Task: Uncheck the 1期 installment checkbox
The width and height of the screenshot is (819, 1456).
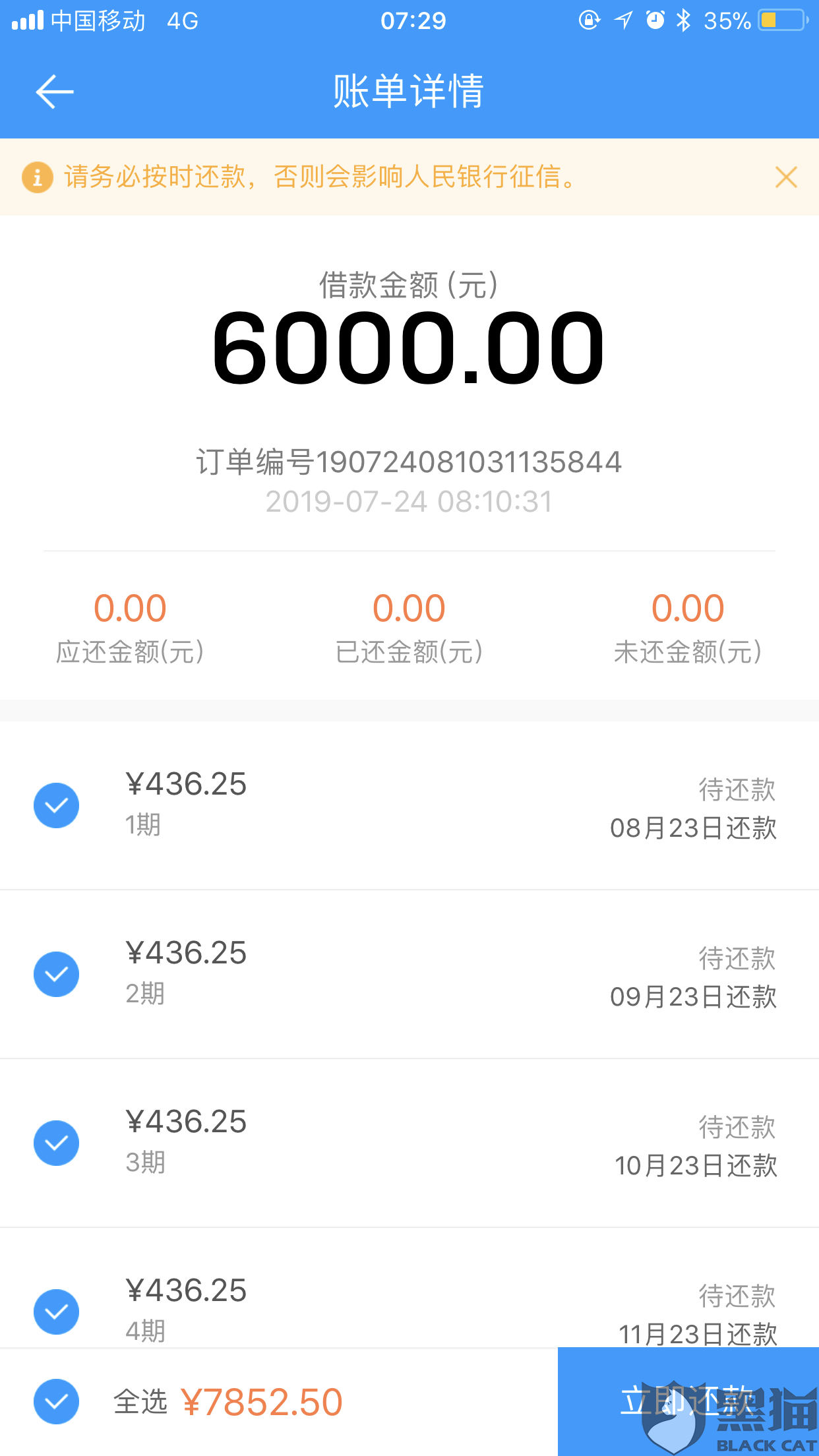Action: point(57,805)
